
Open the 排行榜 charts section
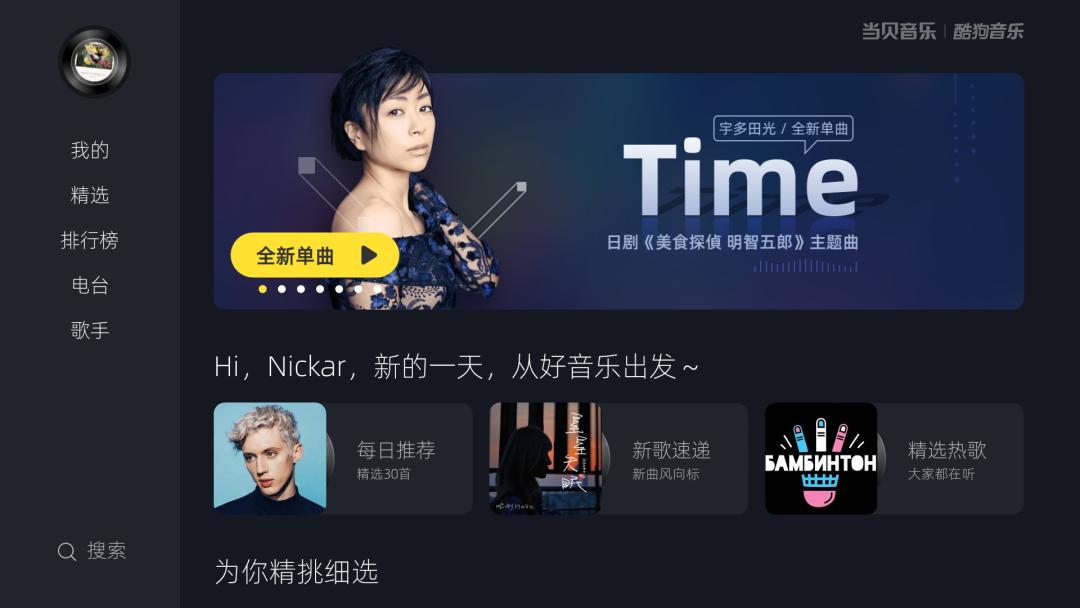(90, 241)
